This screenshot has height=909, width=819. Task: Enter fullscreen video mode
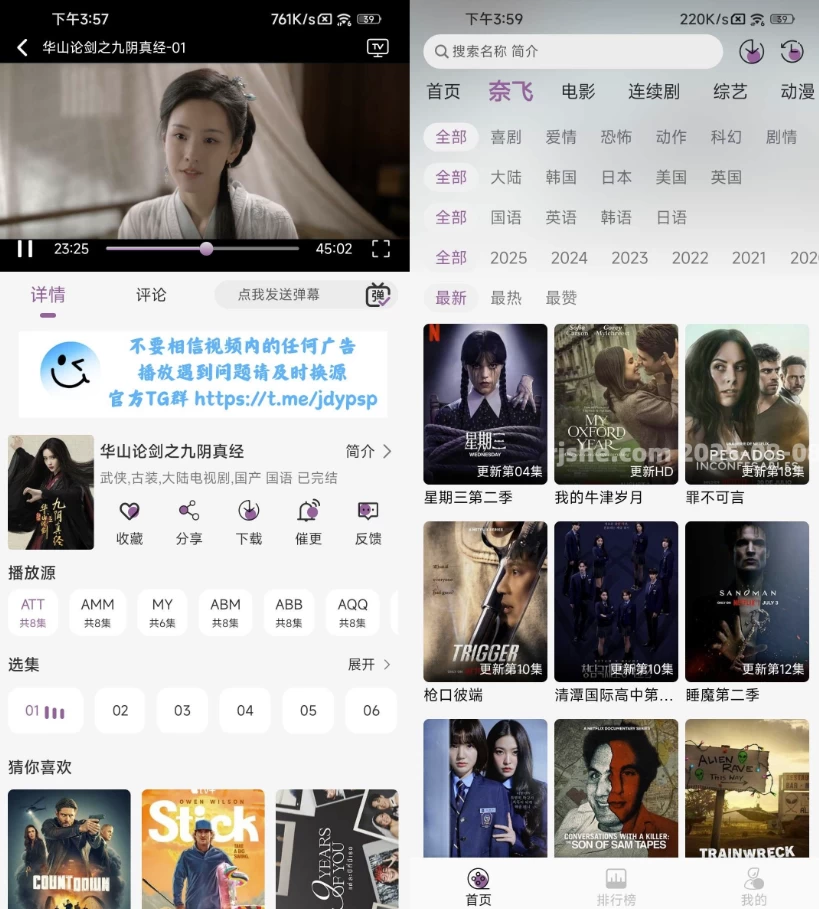pyautogui.click(x=380, y=249)
